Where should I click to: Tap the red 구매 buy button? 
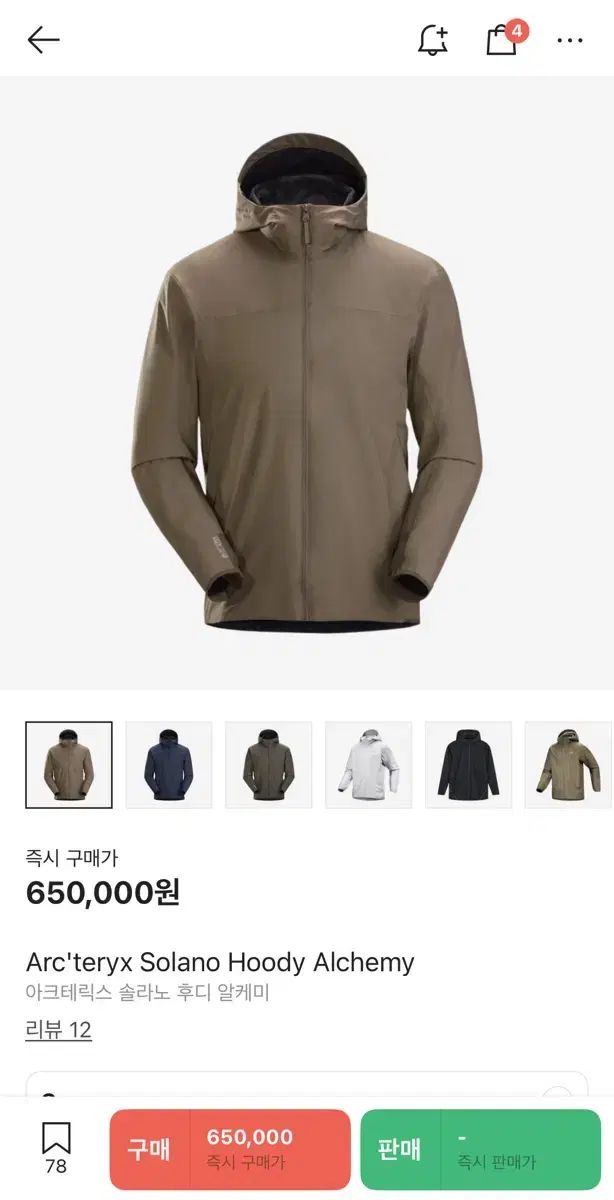tap(230, 1149)
